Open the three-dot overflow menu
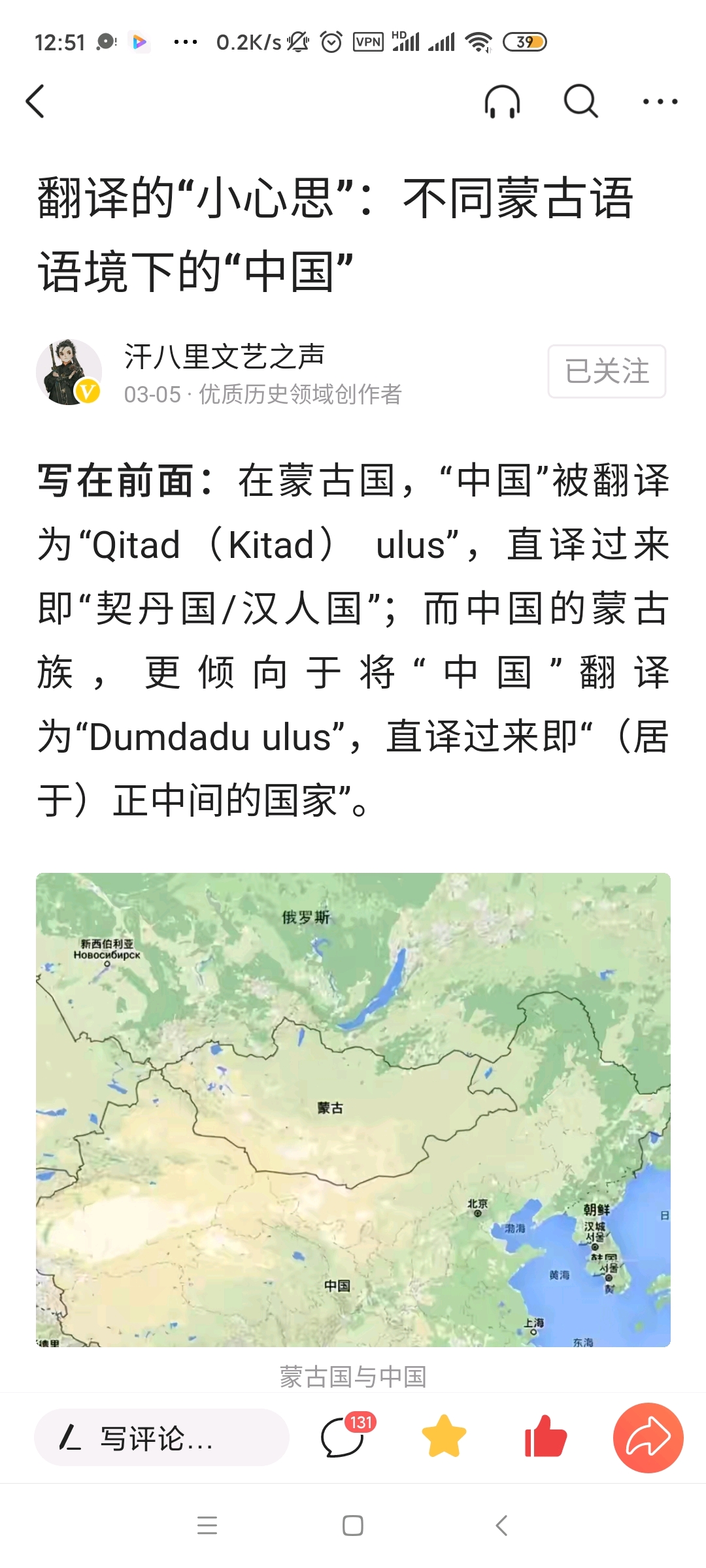The image size is (706, 1568). coord(660,101)
